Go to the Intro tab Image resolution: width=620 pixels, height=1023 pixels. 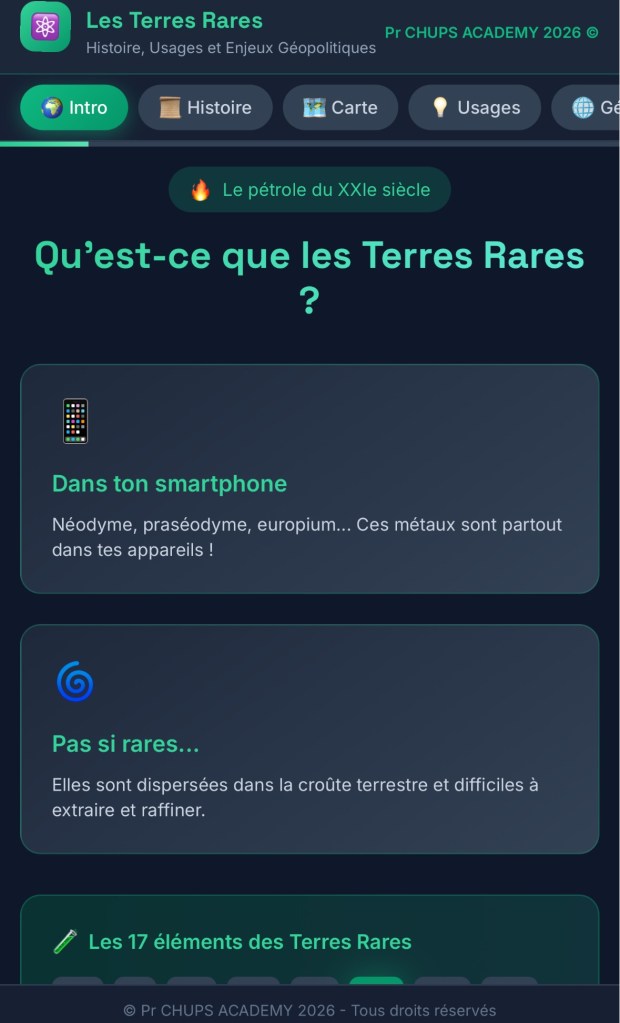click(x=74, y=108)
